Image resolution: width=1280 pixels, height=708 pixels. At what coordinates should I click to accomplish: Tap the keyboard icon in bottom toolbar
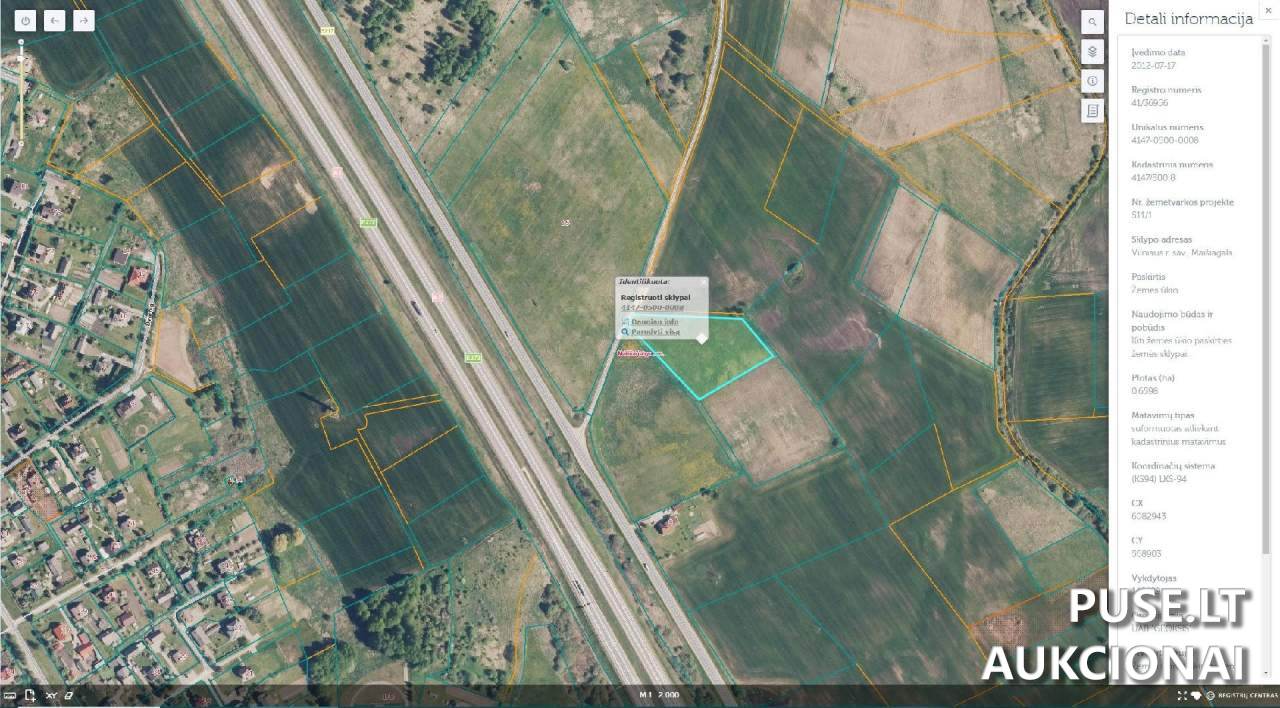pos(10,695)
